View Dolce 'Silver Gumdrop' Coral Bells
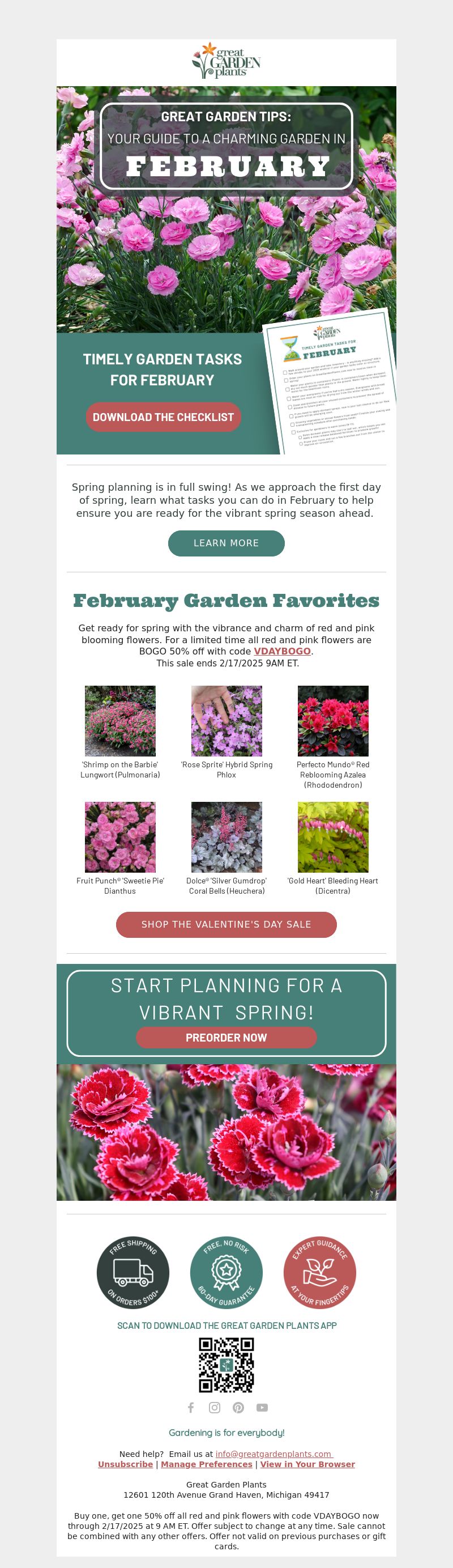453x1568 pixels. (x=226, y=837)
